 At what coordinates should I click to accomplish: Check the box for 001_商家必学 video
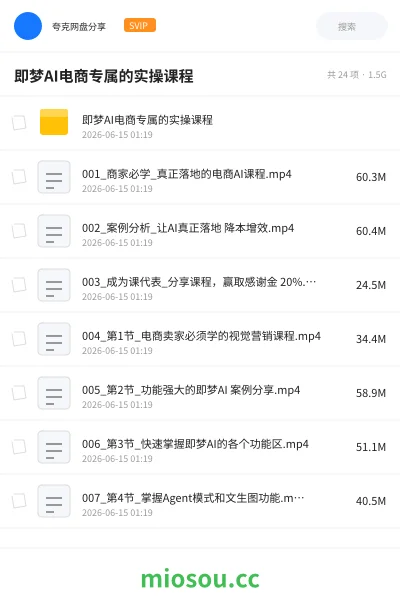click(19, 177)
